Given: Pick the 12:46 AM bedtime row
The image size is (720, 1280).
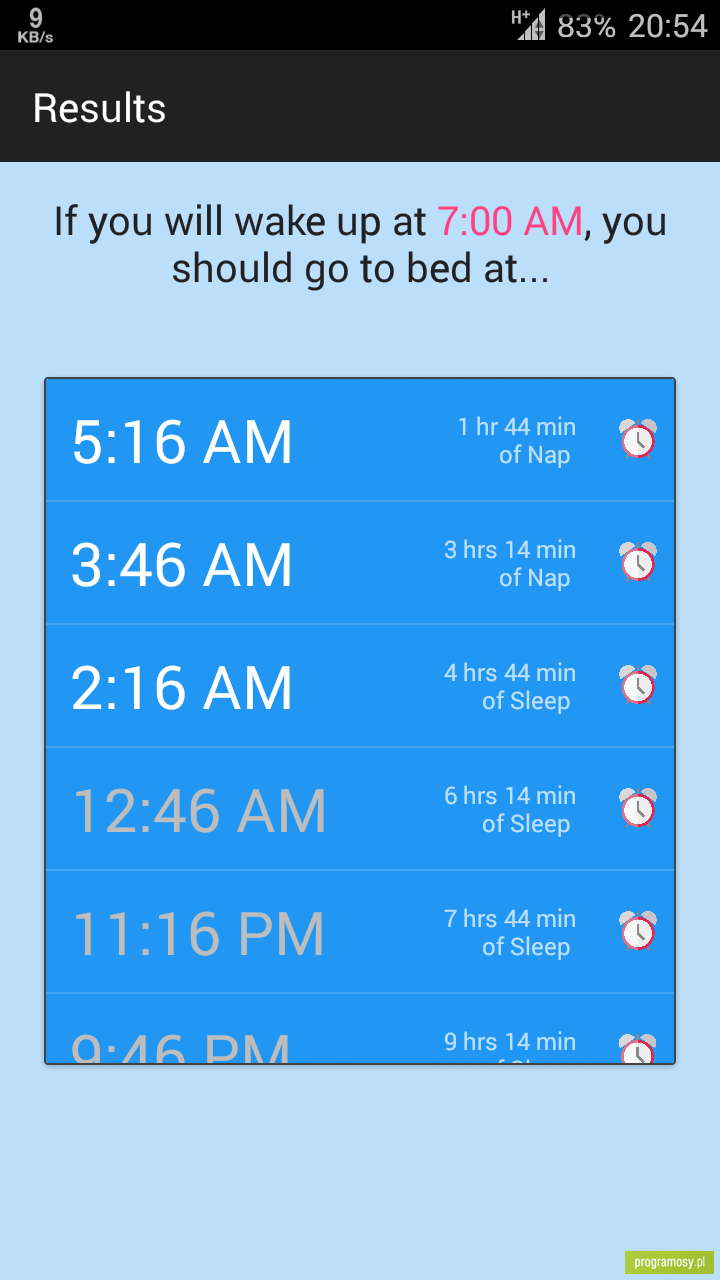Looking at the screenshot, I should tap(360, 809).
